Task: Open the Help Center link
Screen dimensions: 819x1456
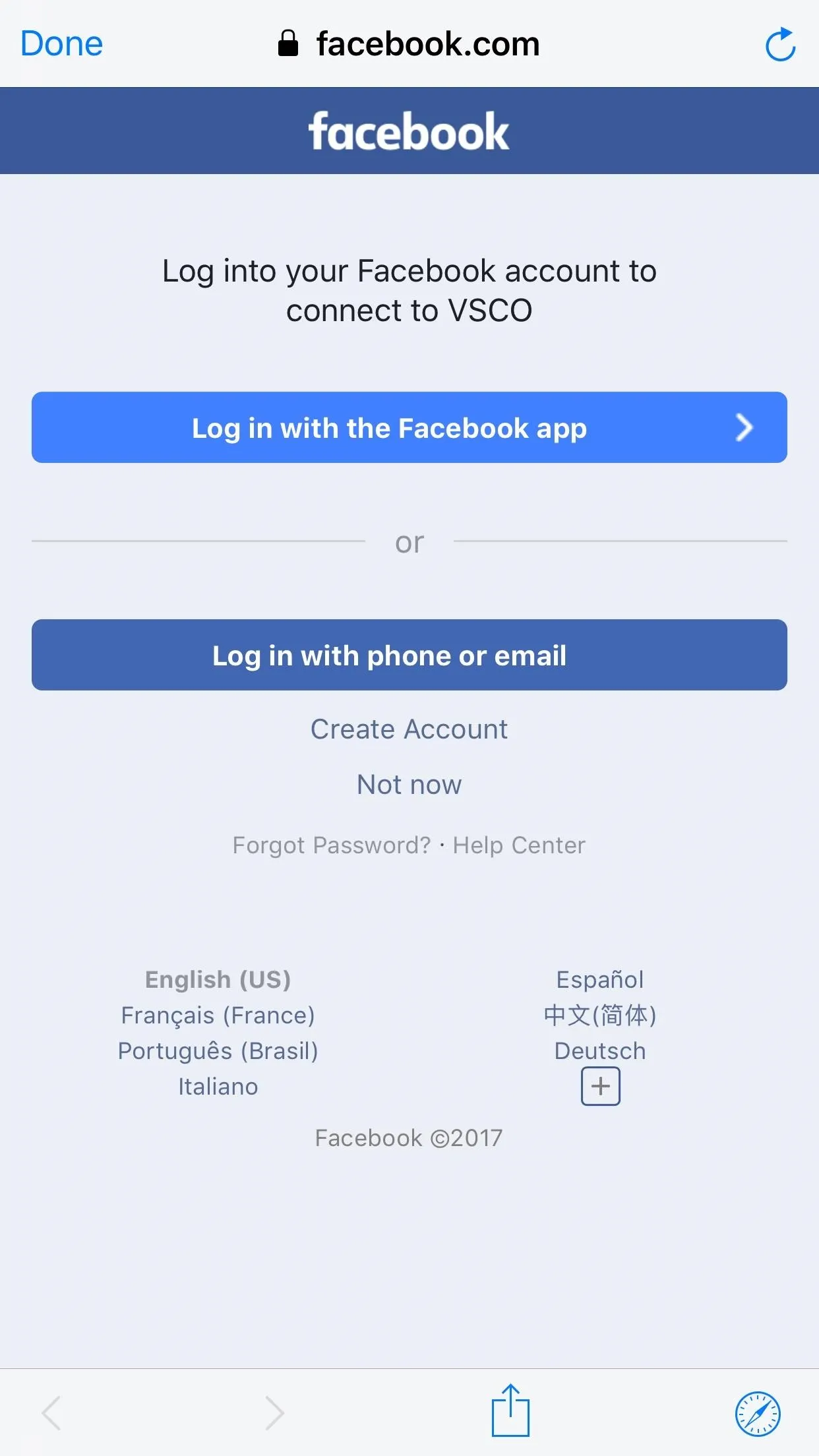Action: pos(519,845)
